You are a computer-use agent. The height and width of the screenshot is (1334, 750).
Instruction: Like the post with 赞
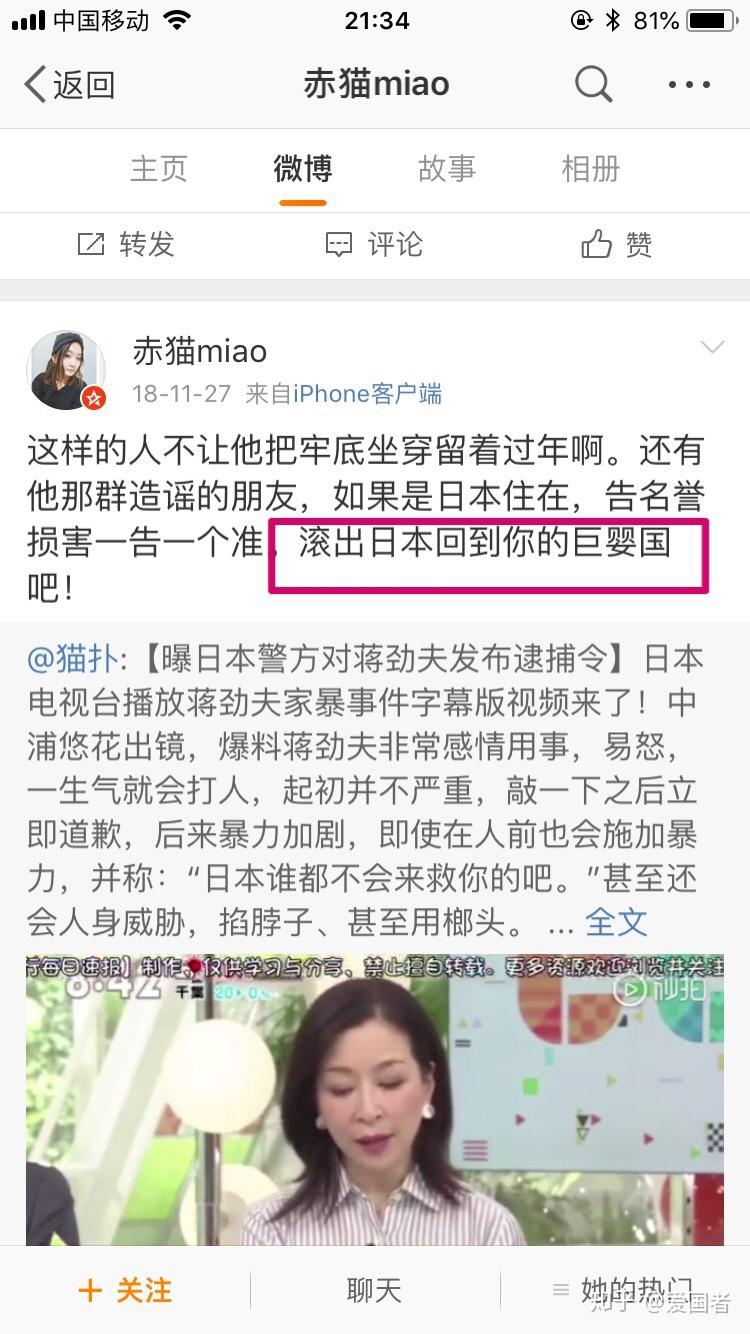[617, 244]
